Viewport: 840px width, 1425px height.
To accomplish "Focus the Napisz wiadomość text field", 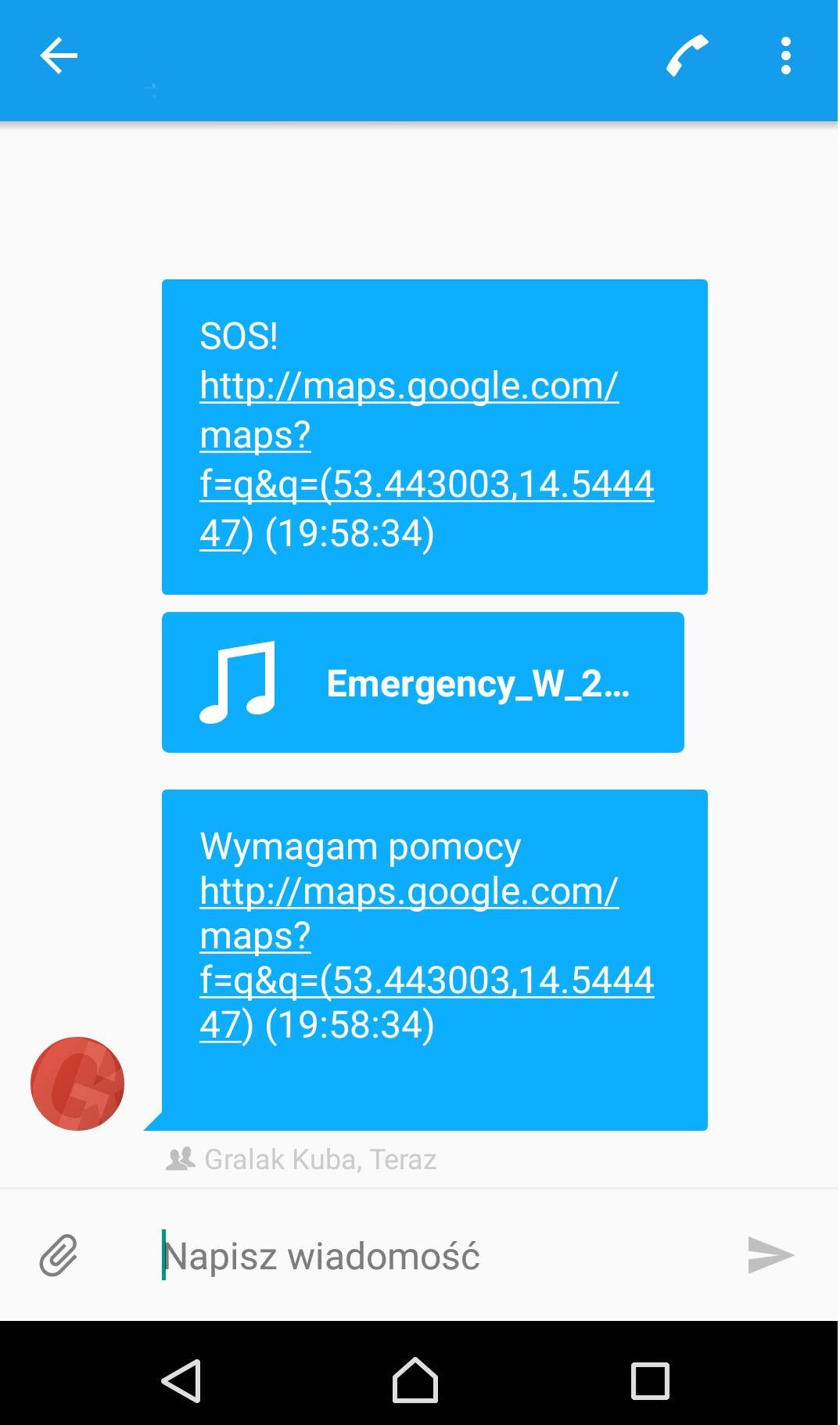I will (x=438, y=1255).
